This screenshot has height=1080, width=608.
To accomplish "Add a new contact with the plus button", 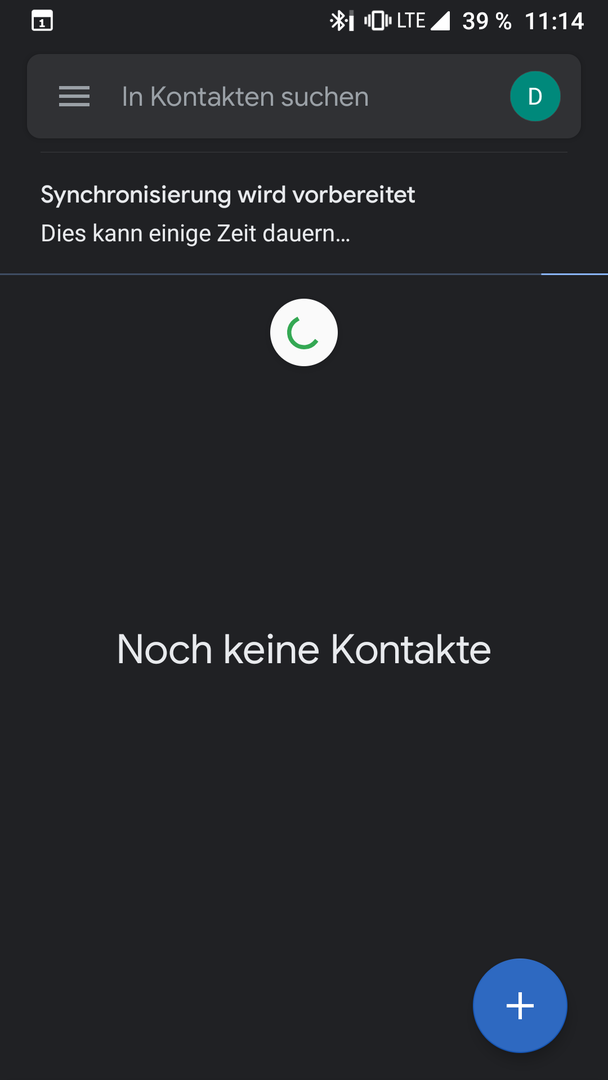I will point(520,1006).
